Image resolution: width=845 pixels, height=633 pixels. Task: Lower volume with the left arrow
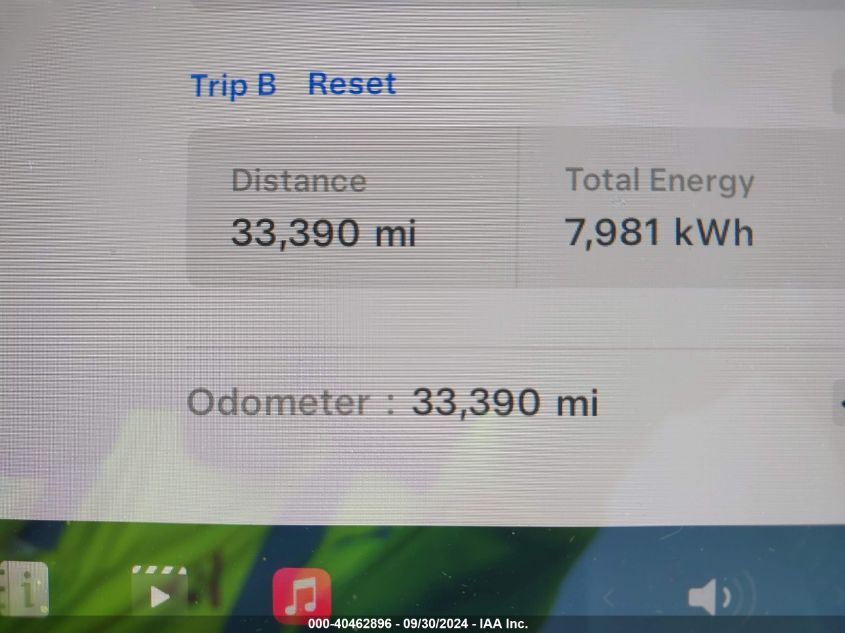(x=607, y=598)
